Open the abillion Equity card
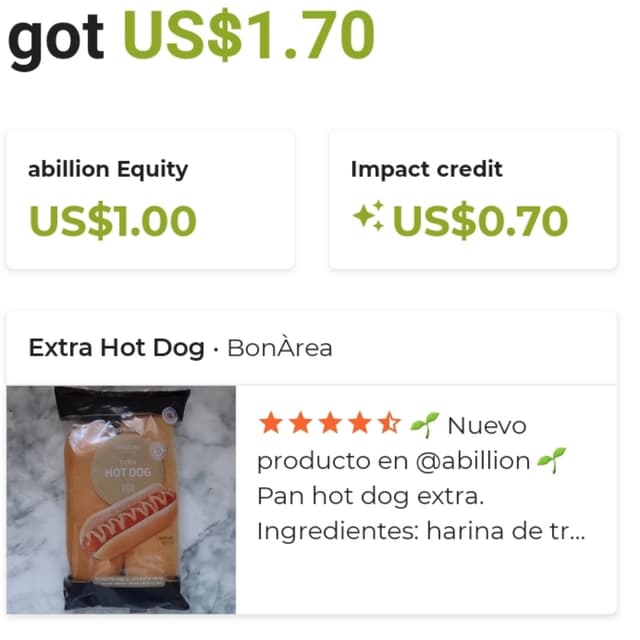The image size is (640, 640). (x=150, y=200)
